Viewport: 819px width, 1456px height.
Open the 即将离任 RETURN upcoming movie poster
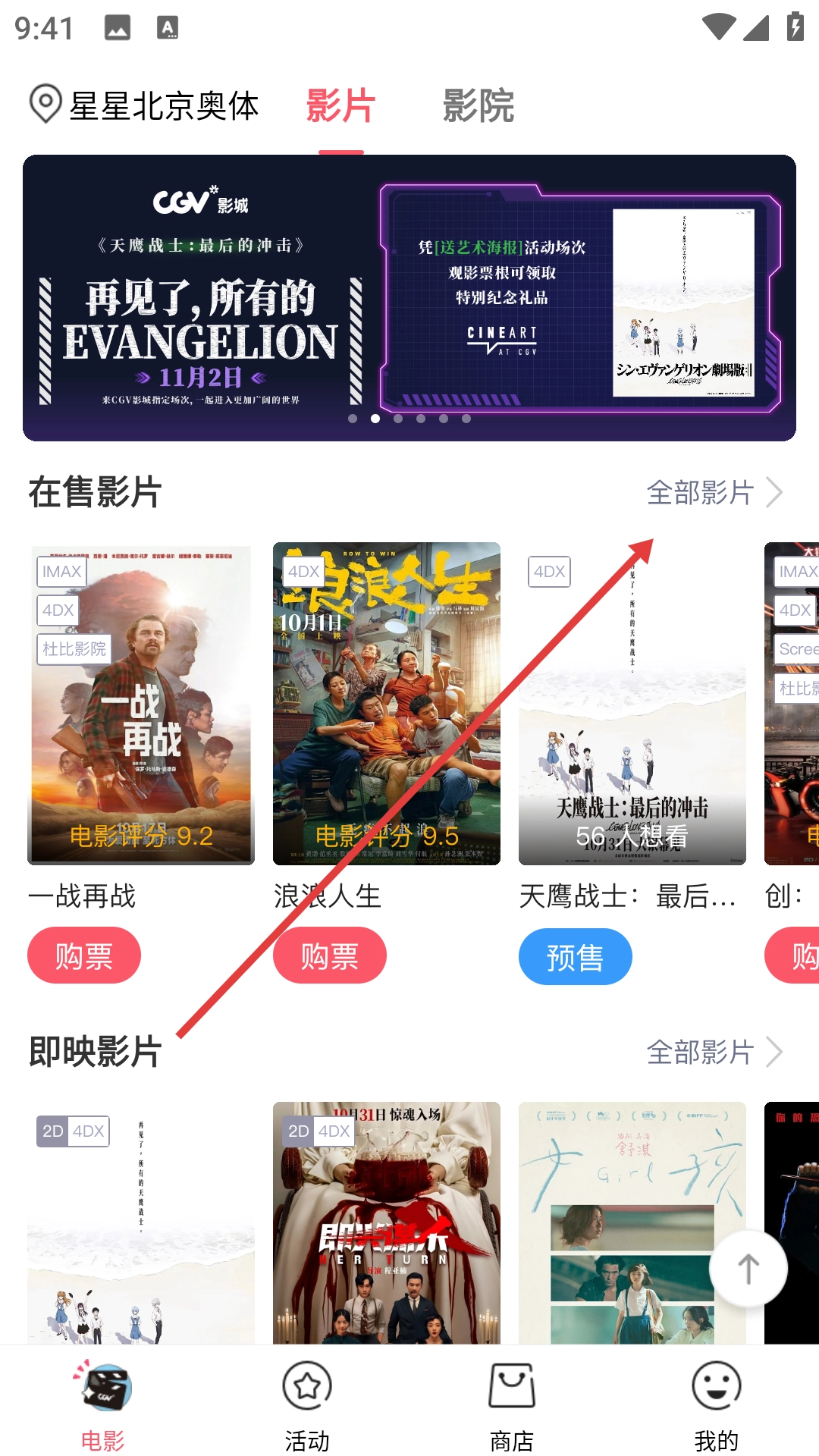click(x=387, y=1222)
